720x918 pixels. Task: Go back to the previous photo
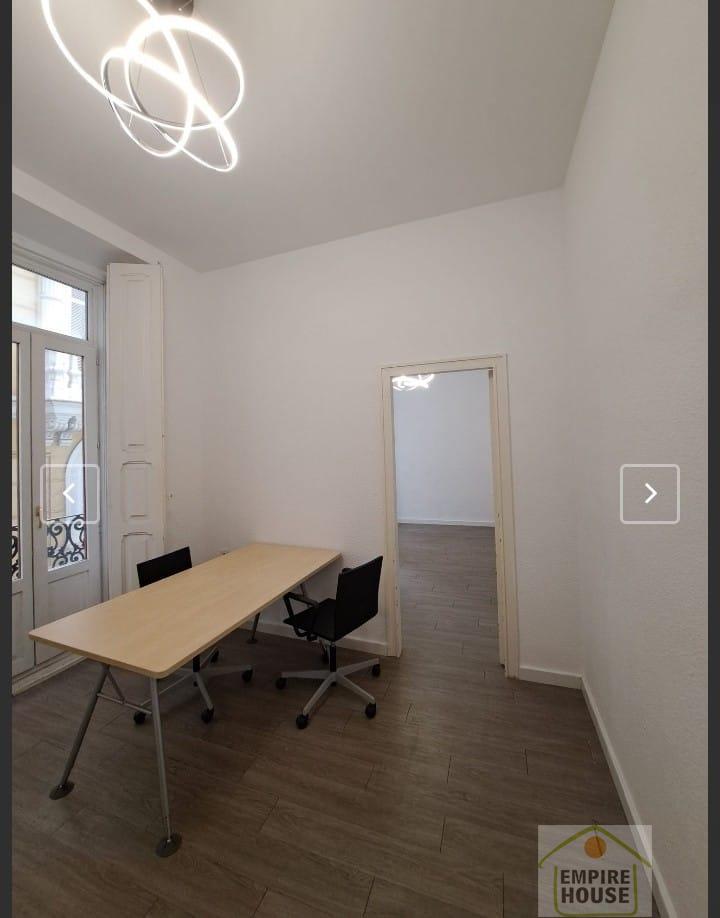[x=70, y=493]
